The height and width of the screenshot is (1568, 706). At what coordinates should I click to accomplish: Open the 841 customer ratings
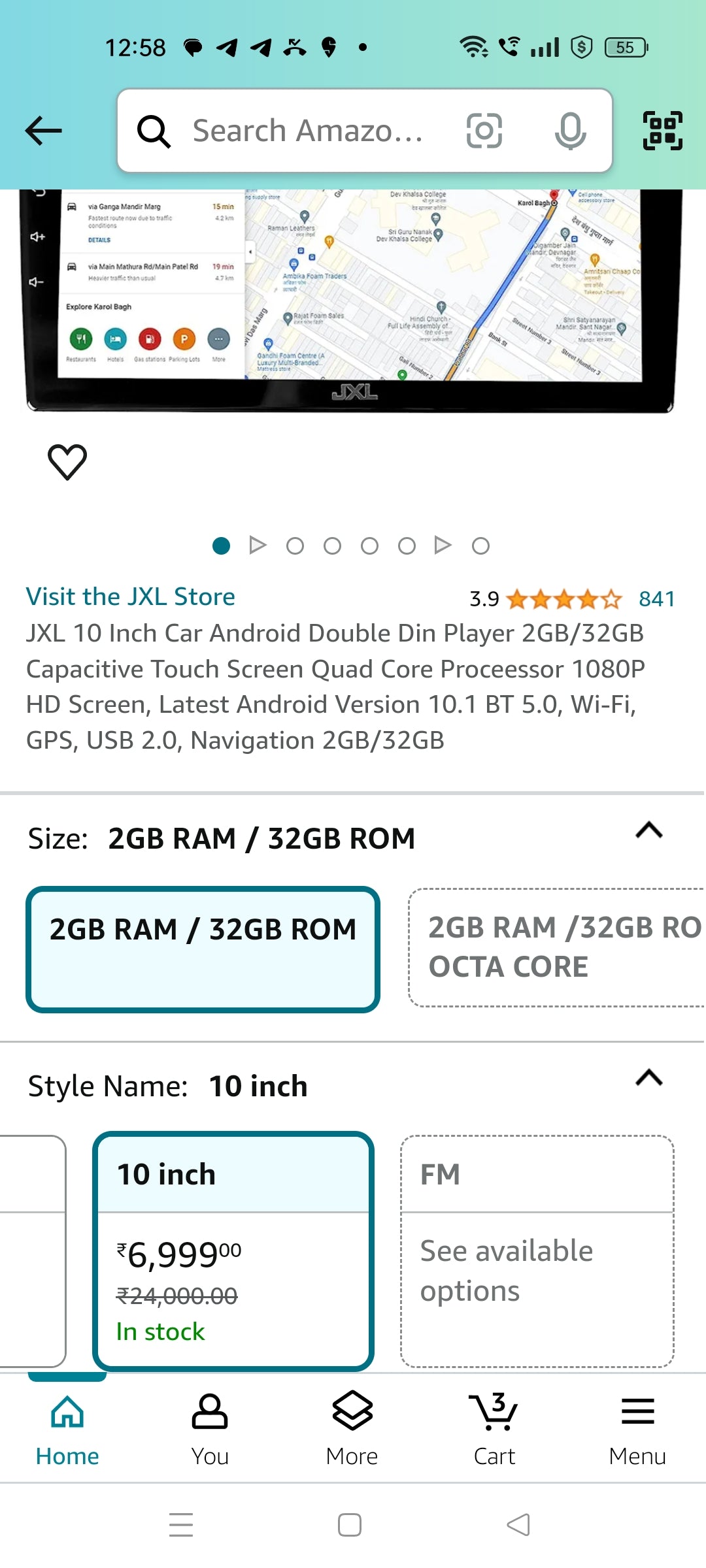[x=656, y=598]
